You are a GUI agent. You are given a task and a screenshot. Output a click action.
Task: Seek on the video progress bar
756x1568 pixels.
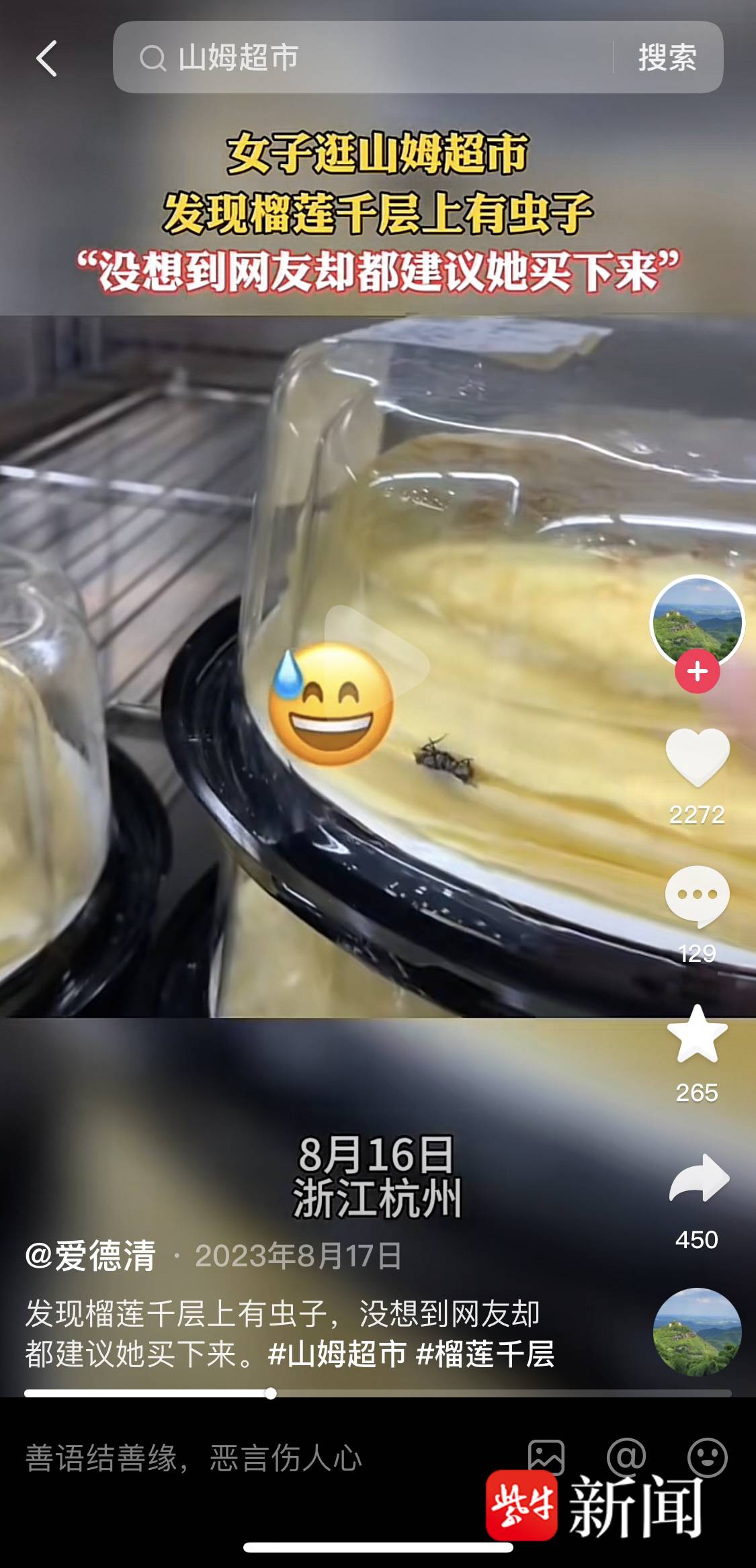coord(376,1393)
